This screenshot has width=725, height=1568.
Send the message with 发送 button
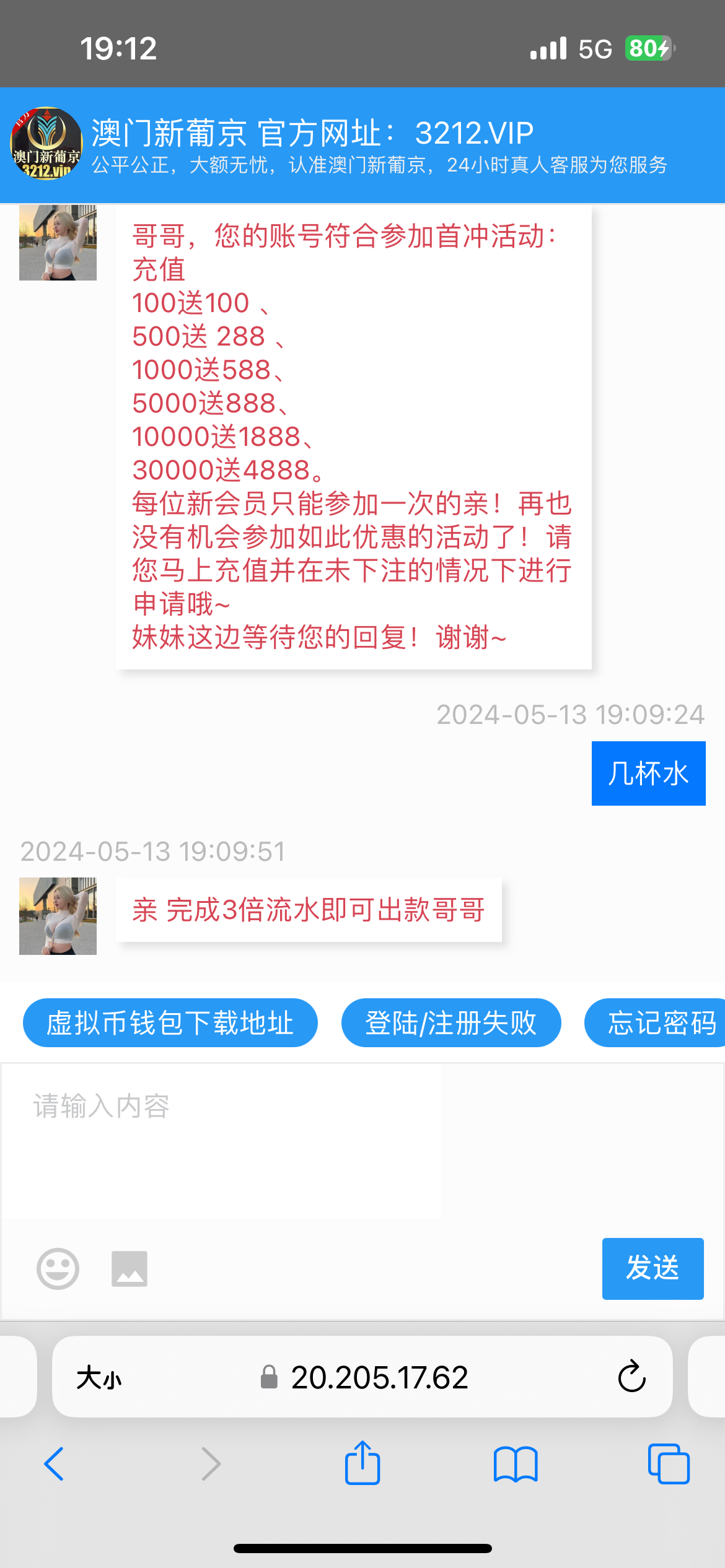tap(652, 1268)
